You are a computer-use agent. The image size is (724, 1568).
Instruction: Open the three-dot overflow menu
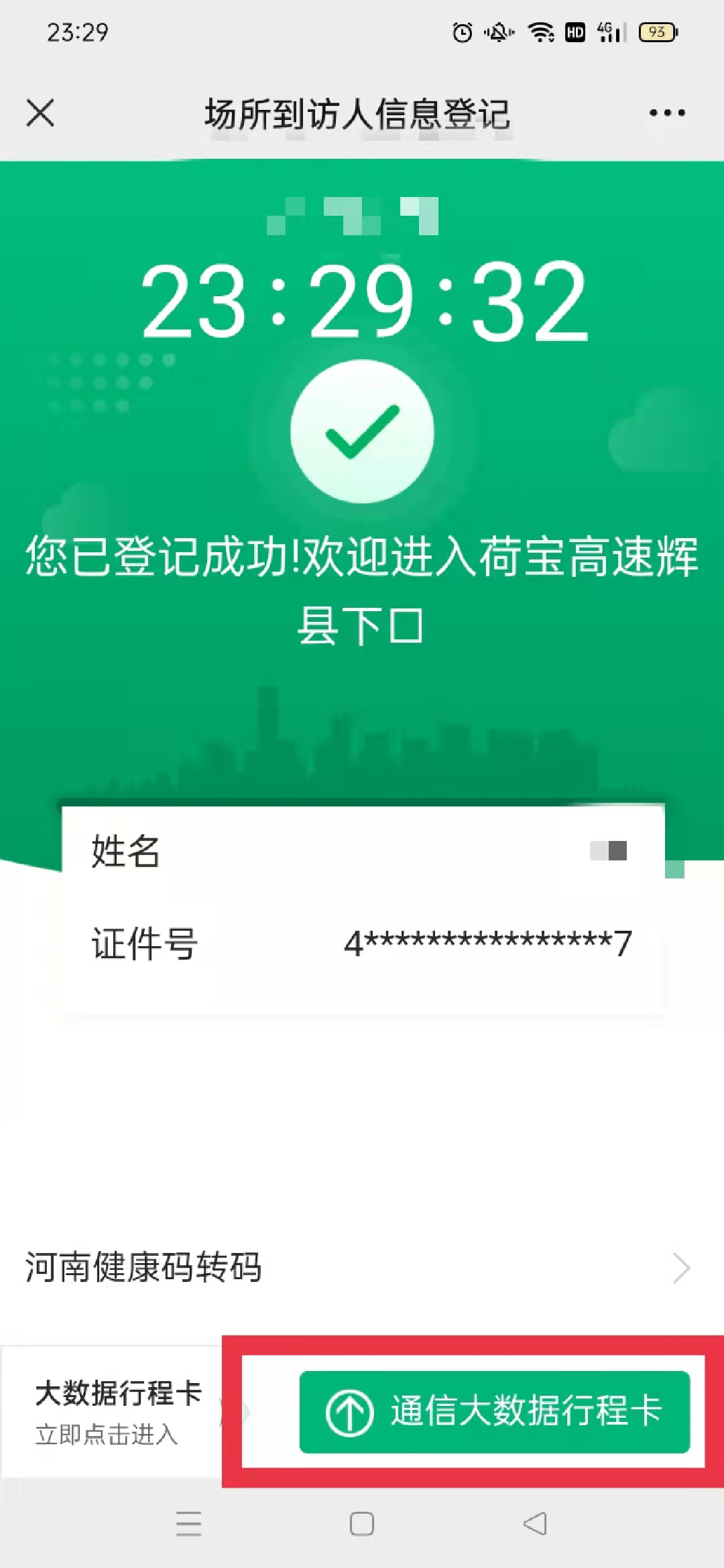tap(667, 113)
